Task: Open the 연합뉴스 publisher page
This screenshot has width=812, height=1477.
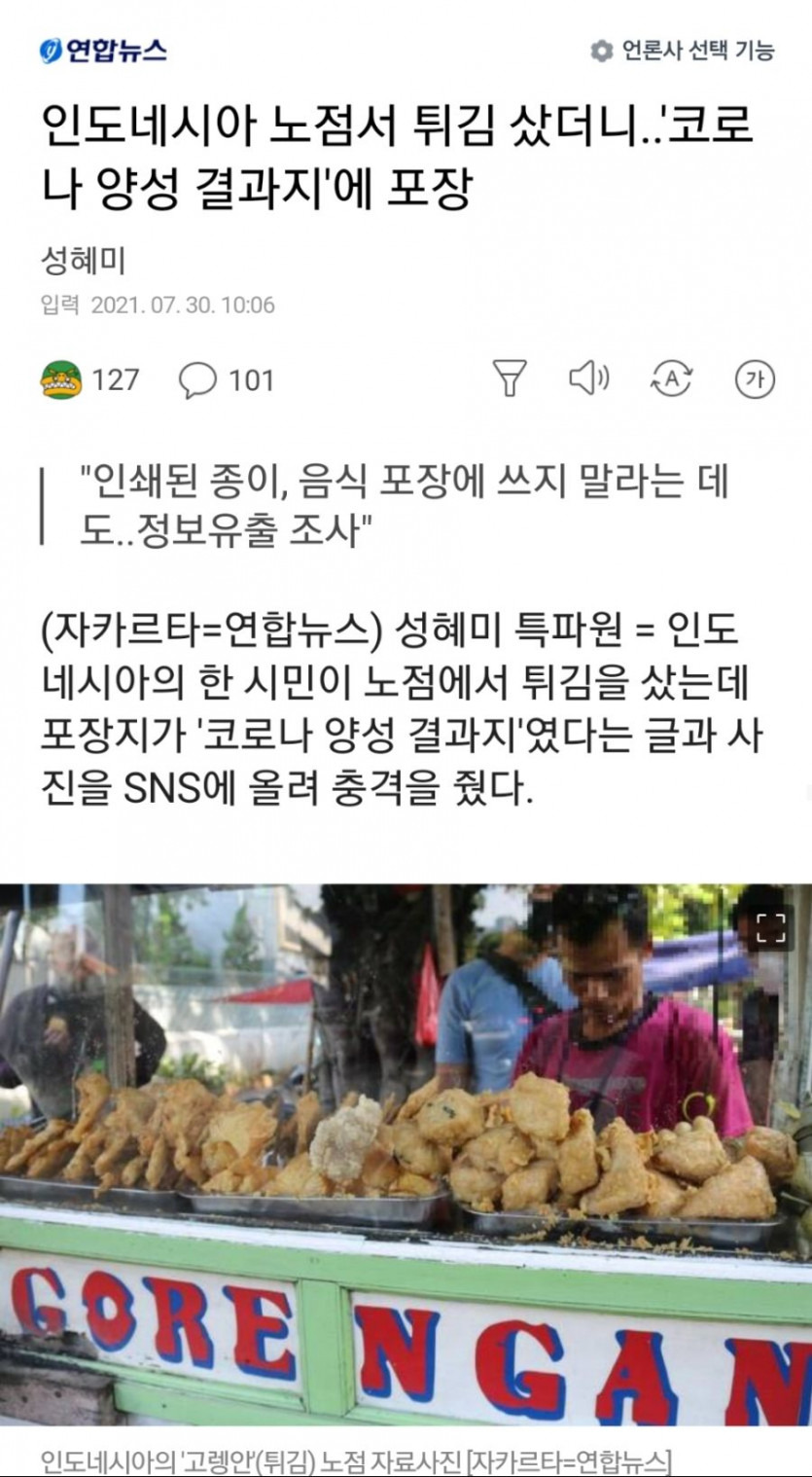Action: click(x=103, y=51)
